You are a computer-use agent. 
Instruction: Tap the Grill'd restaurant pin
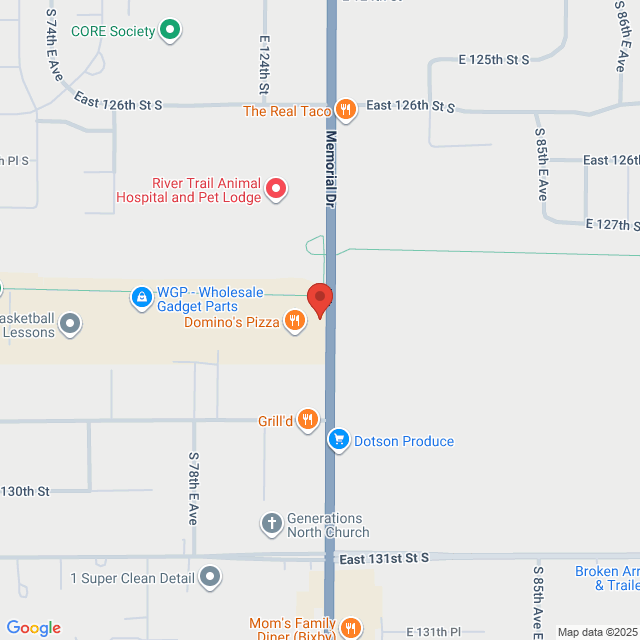[x=307, y=420]
